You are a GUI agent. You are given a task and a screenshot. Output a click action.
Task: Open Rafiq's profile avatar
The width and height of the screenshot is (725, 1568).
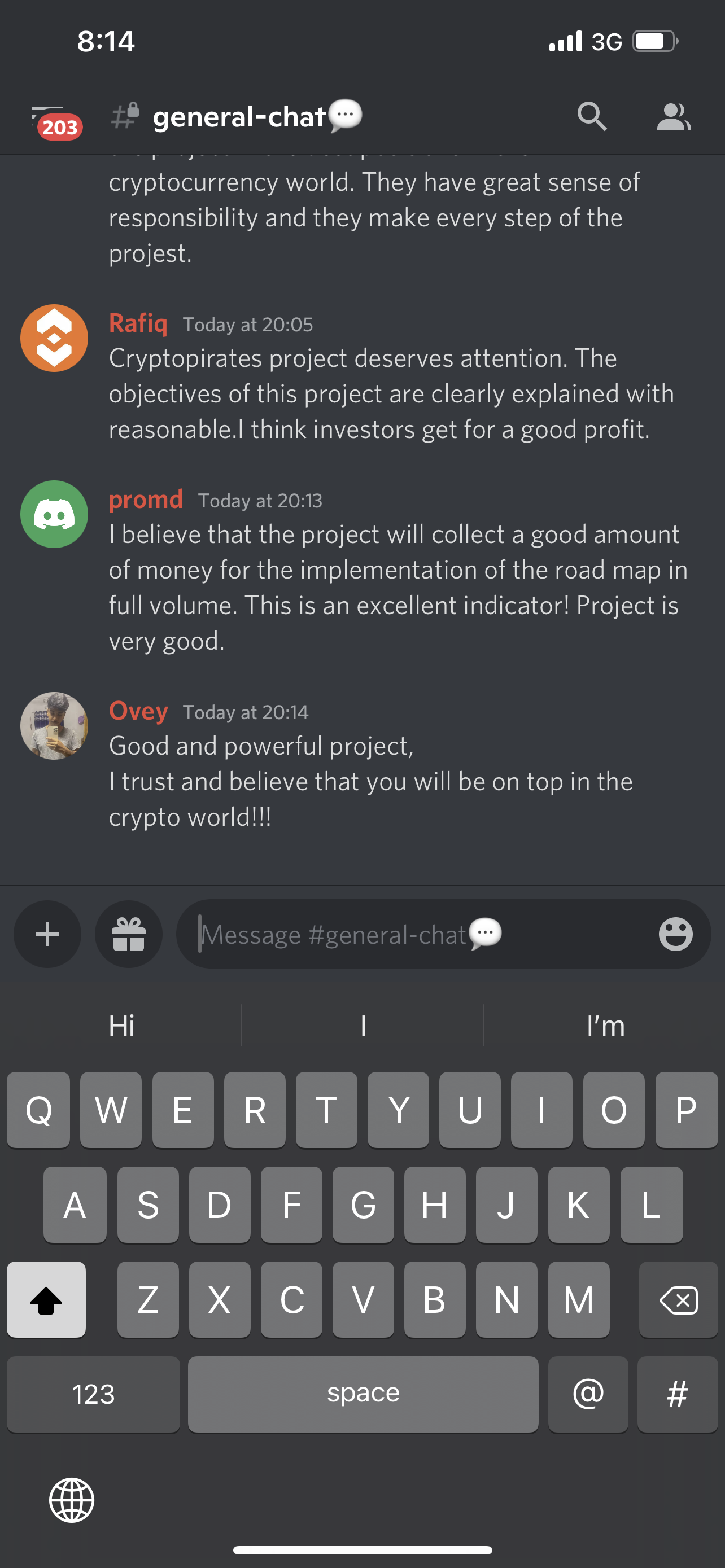[54, 338]
